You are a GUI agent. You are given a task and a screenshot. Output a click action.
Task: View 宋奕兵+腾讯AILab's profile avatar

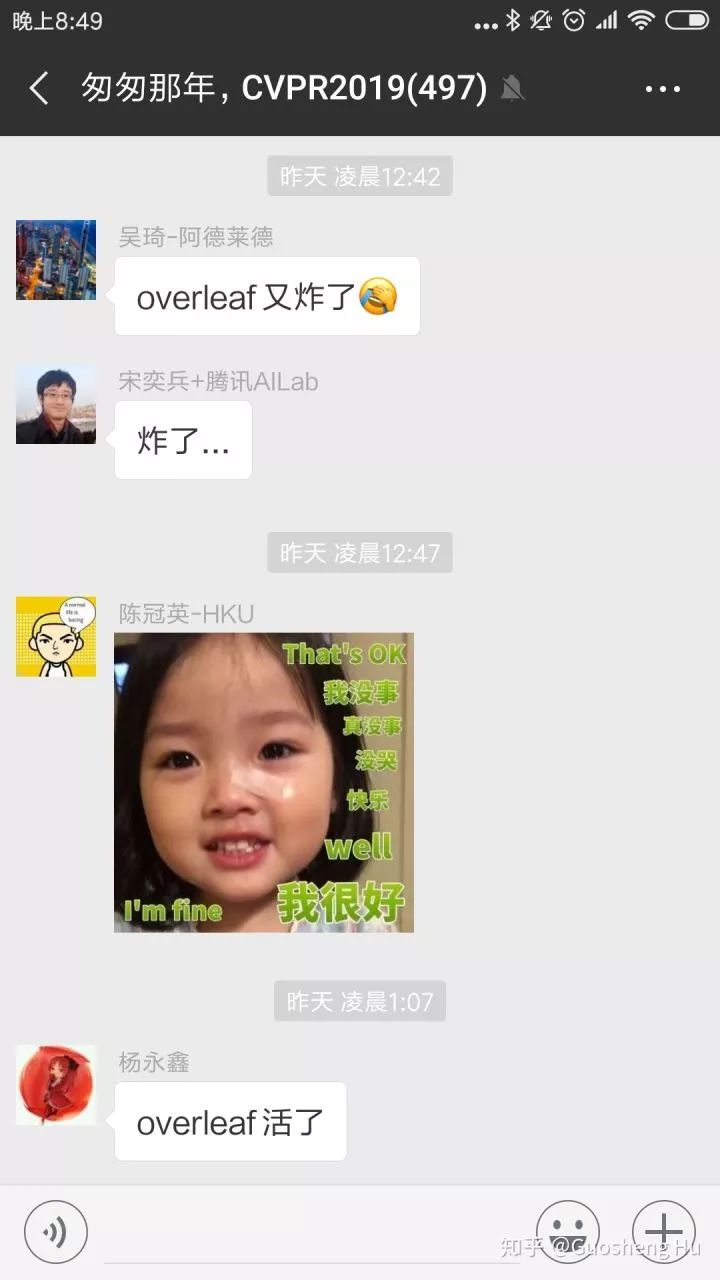tap(56, 404)
